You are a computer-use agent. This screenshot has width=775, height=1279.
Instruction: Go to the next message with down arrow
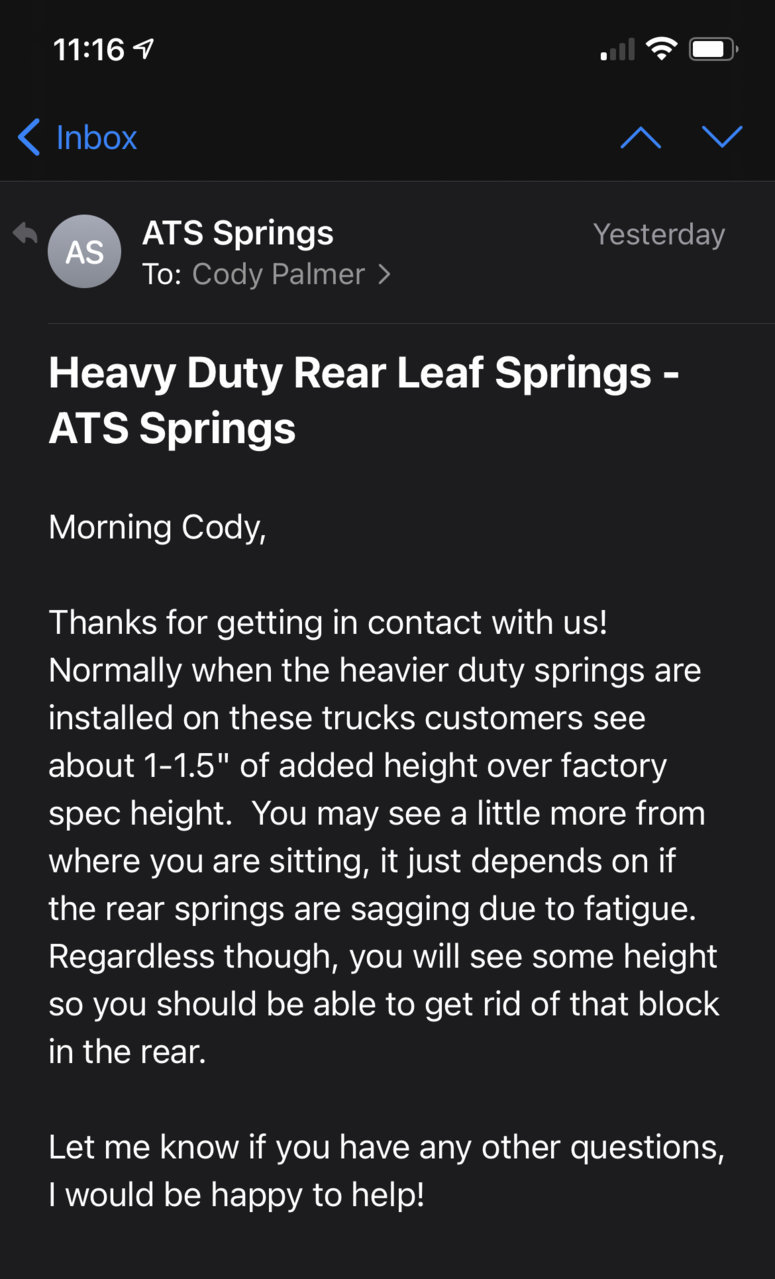click(722, 137)
